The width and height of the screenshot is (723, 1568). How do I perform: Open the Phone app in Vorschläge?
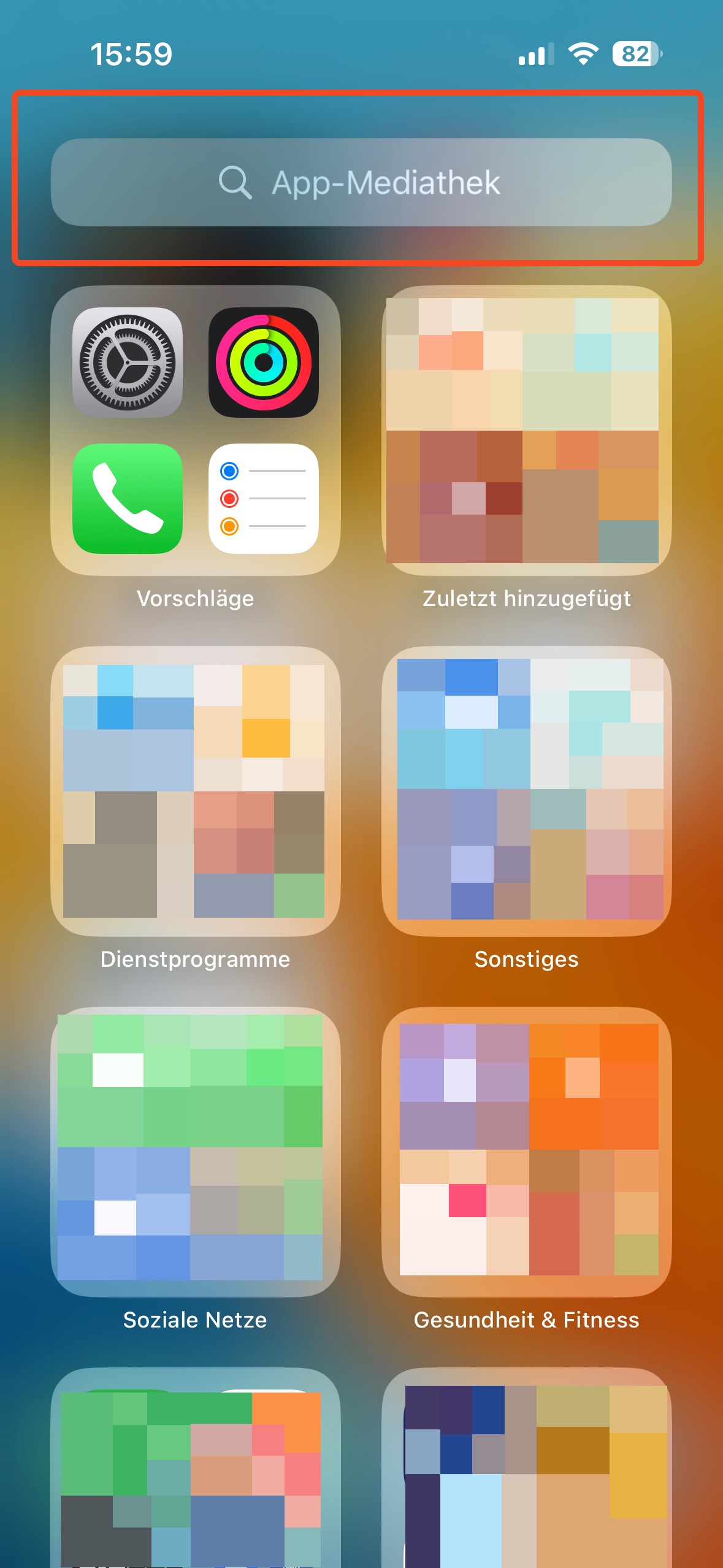128,498
